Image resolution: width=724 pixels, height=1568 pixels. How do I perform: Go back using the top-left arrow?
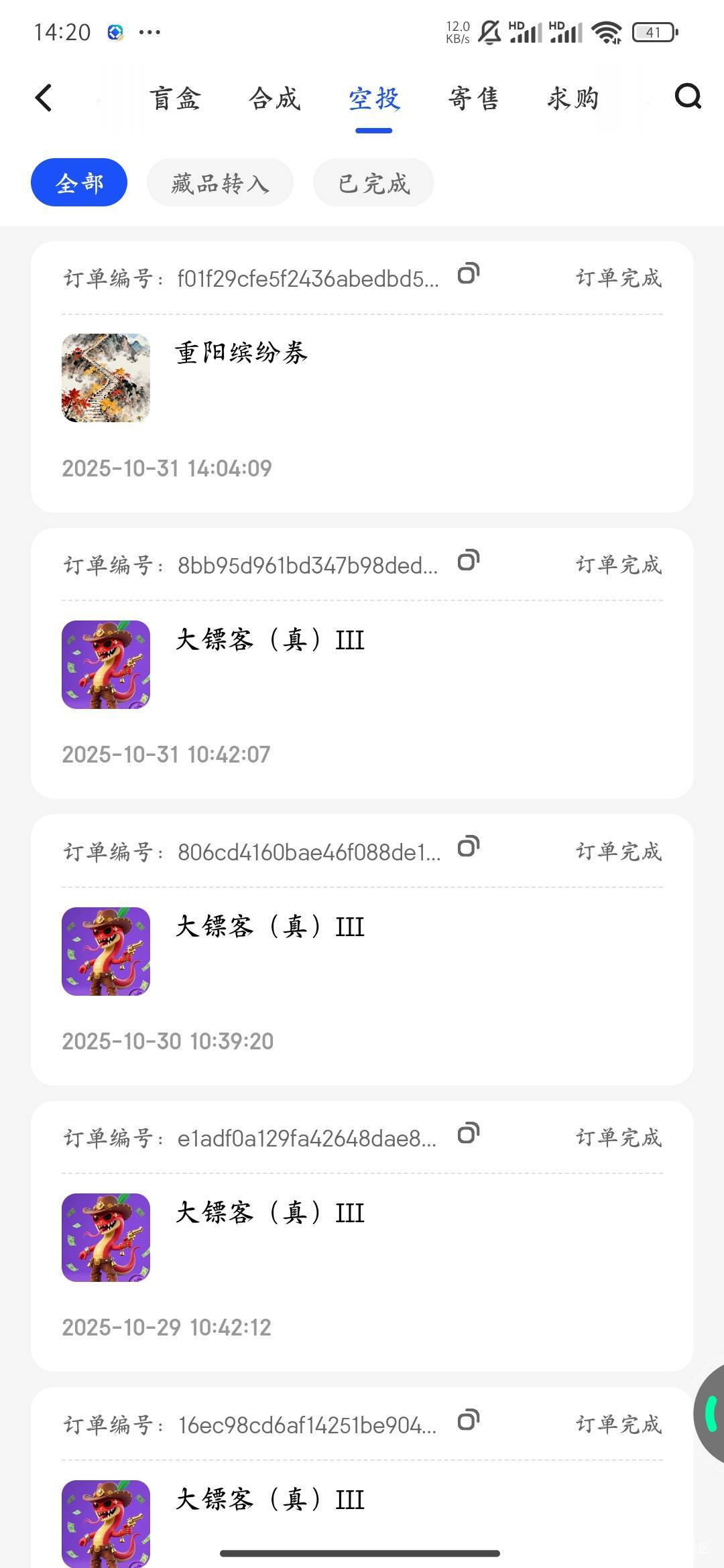(x=44, y=98)
